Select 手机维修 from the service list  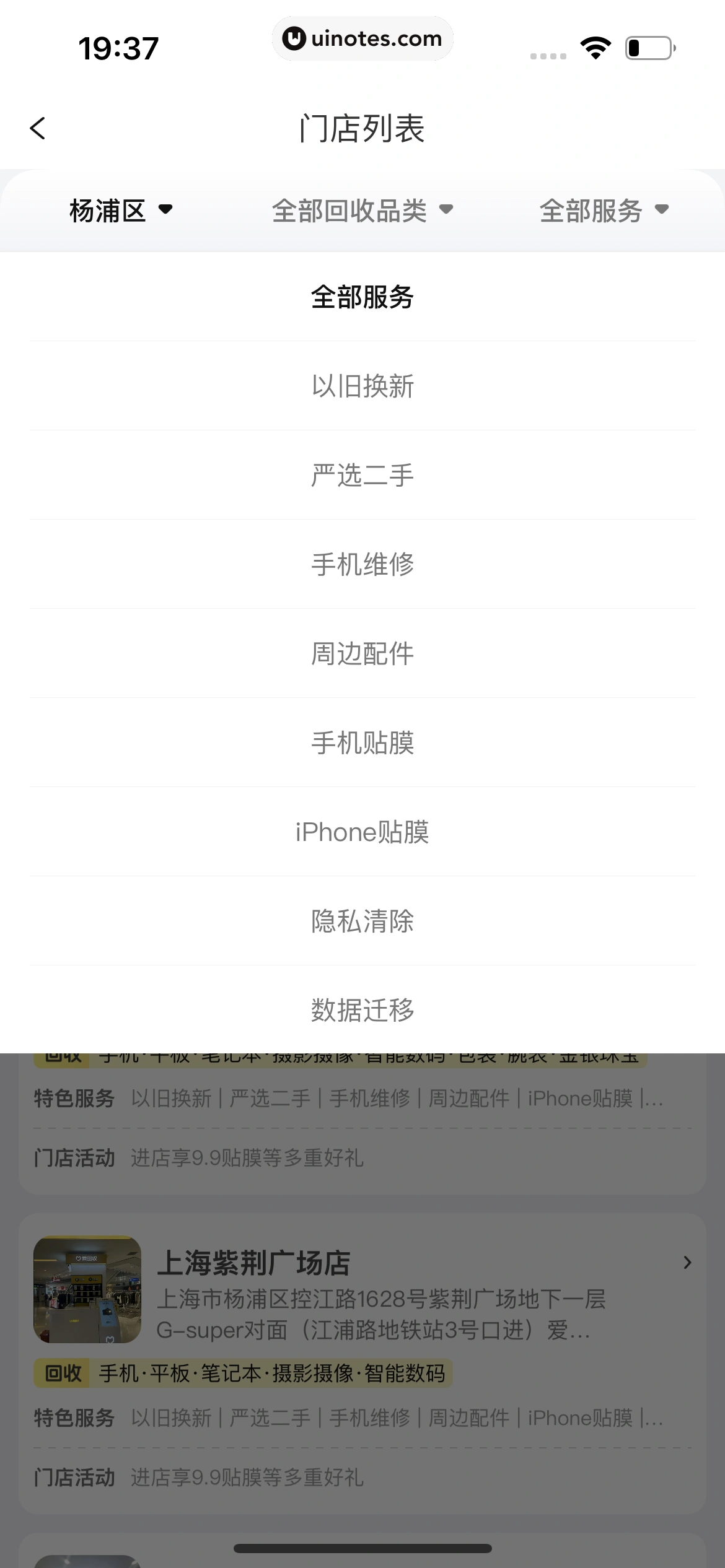(362, 565)
